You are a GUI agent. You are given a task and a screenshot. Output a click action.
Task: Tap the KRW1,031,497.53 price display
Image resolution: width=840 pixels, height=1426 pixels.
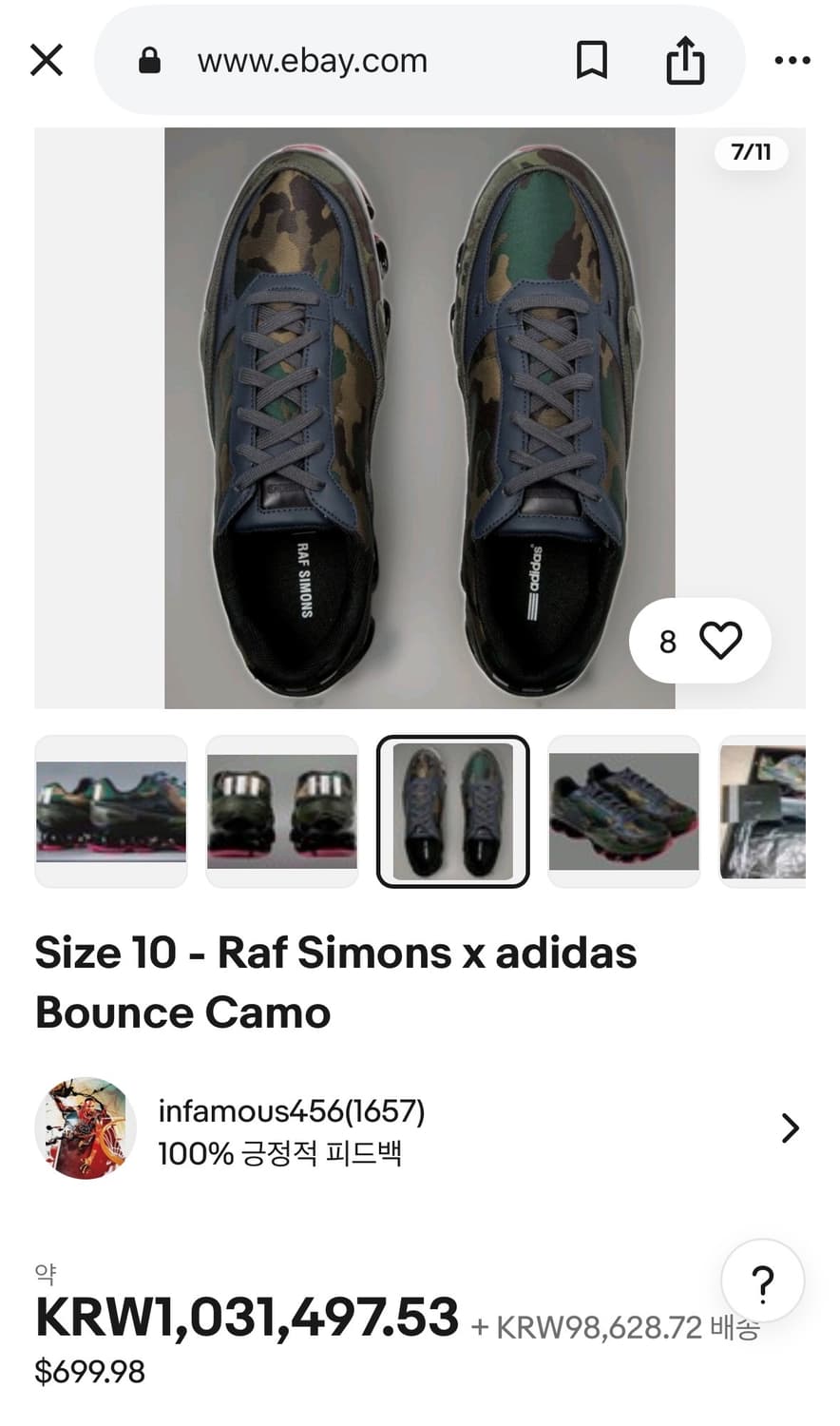245,1320
